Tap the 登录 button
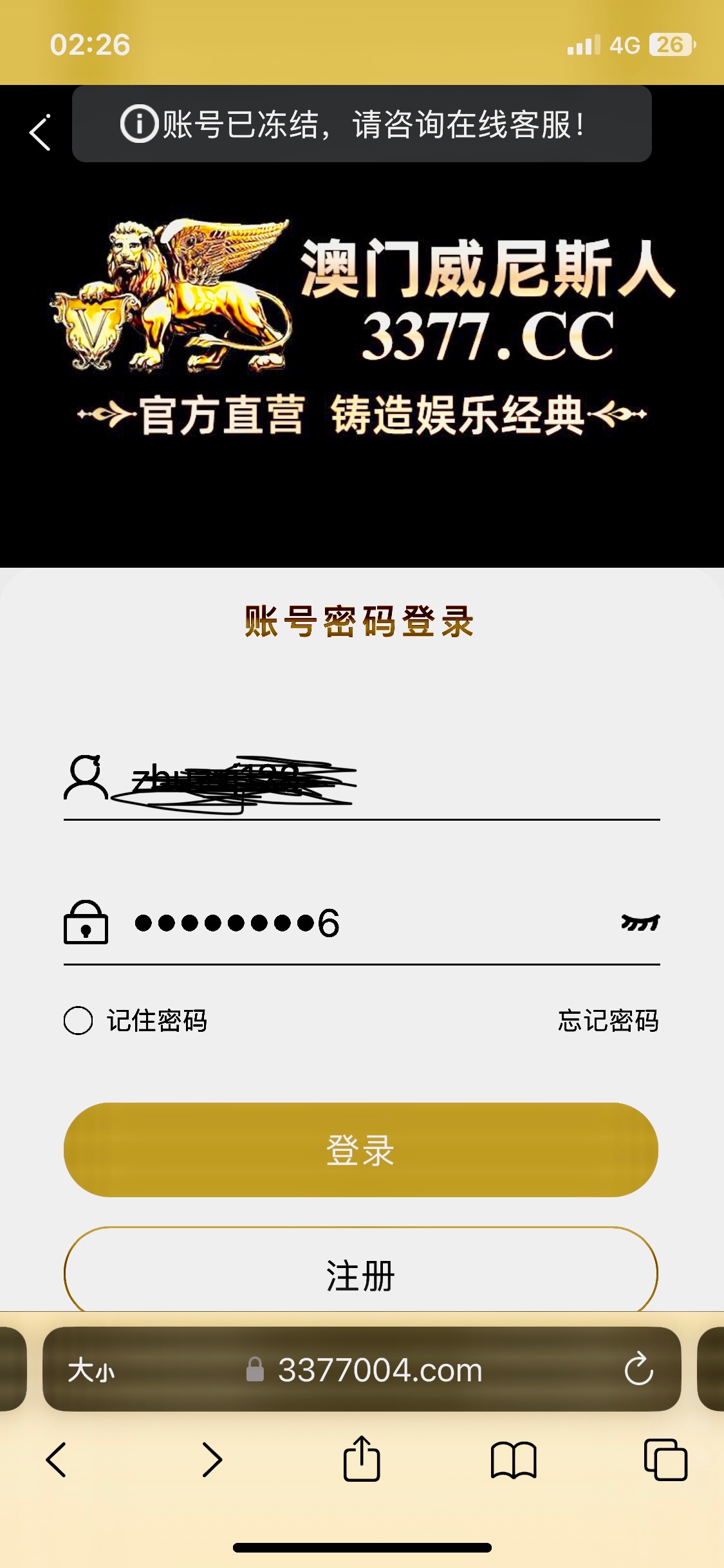Screen dimensions: 724x1568 click(361, 1150)
